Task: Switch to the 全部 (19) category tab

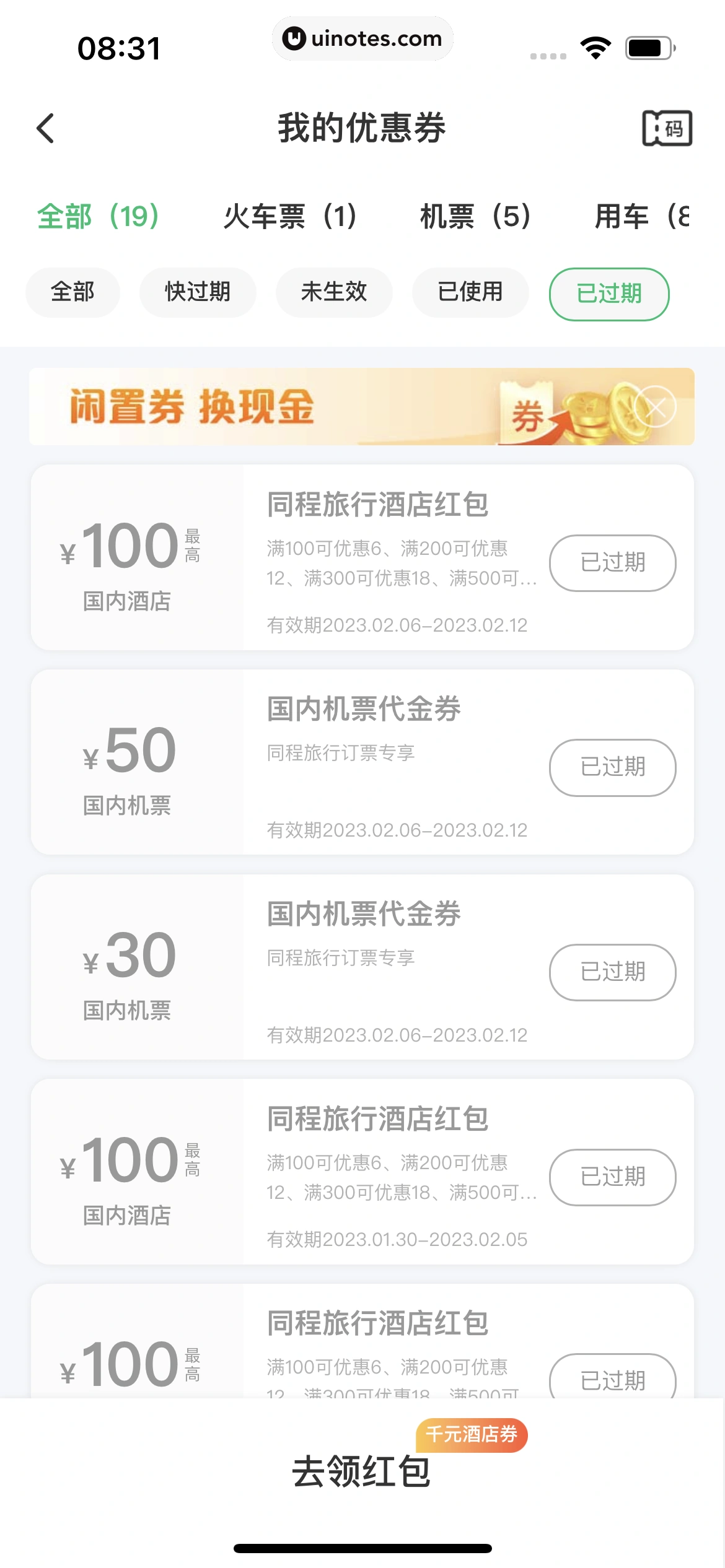Action: click(x=98, y=217)
